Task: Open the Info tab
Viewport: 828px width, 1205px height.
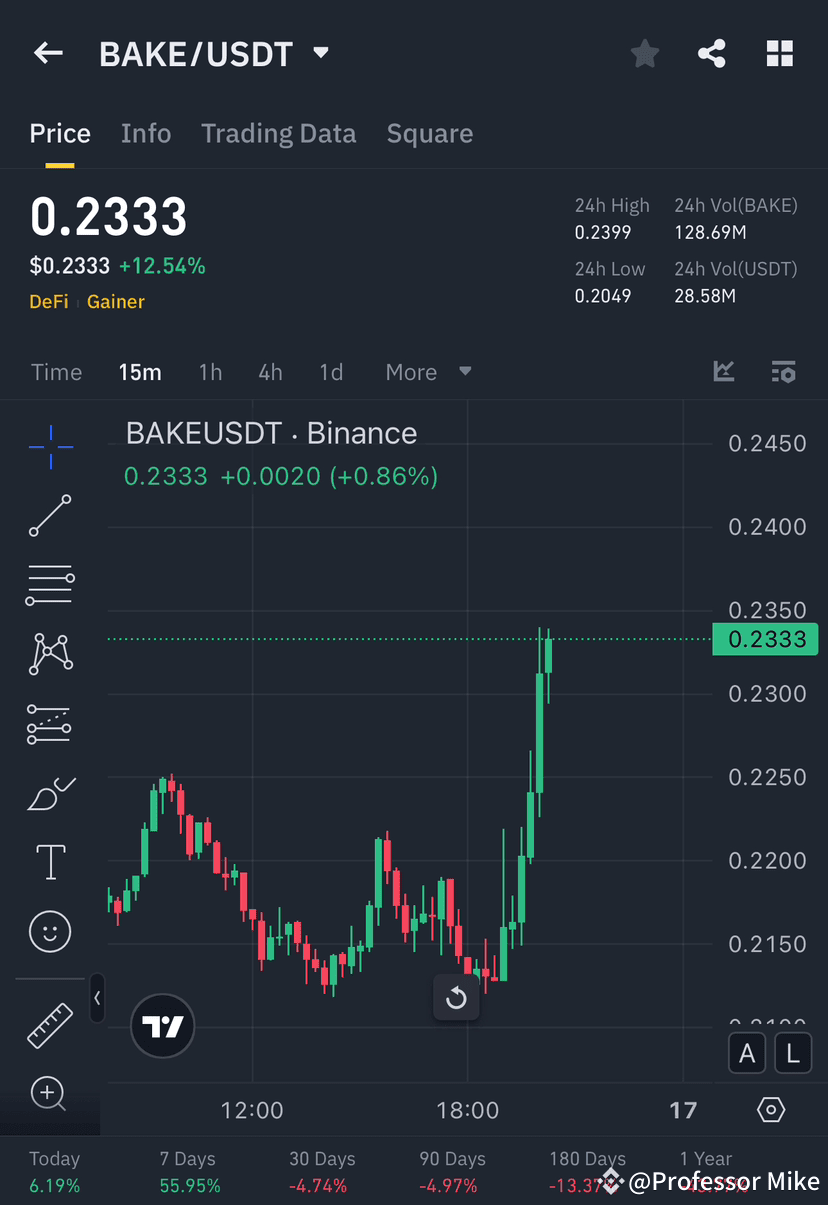Action: [146, 133]
